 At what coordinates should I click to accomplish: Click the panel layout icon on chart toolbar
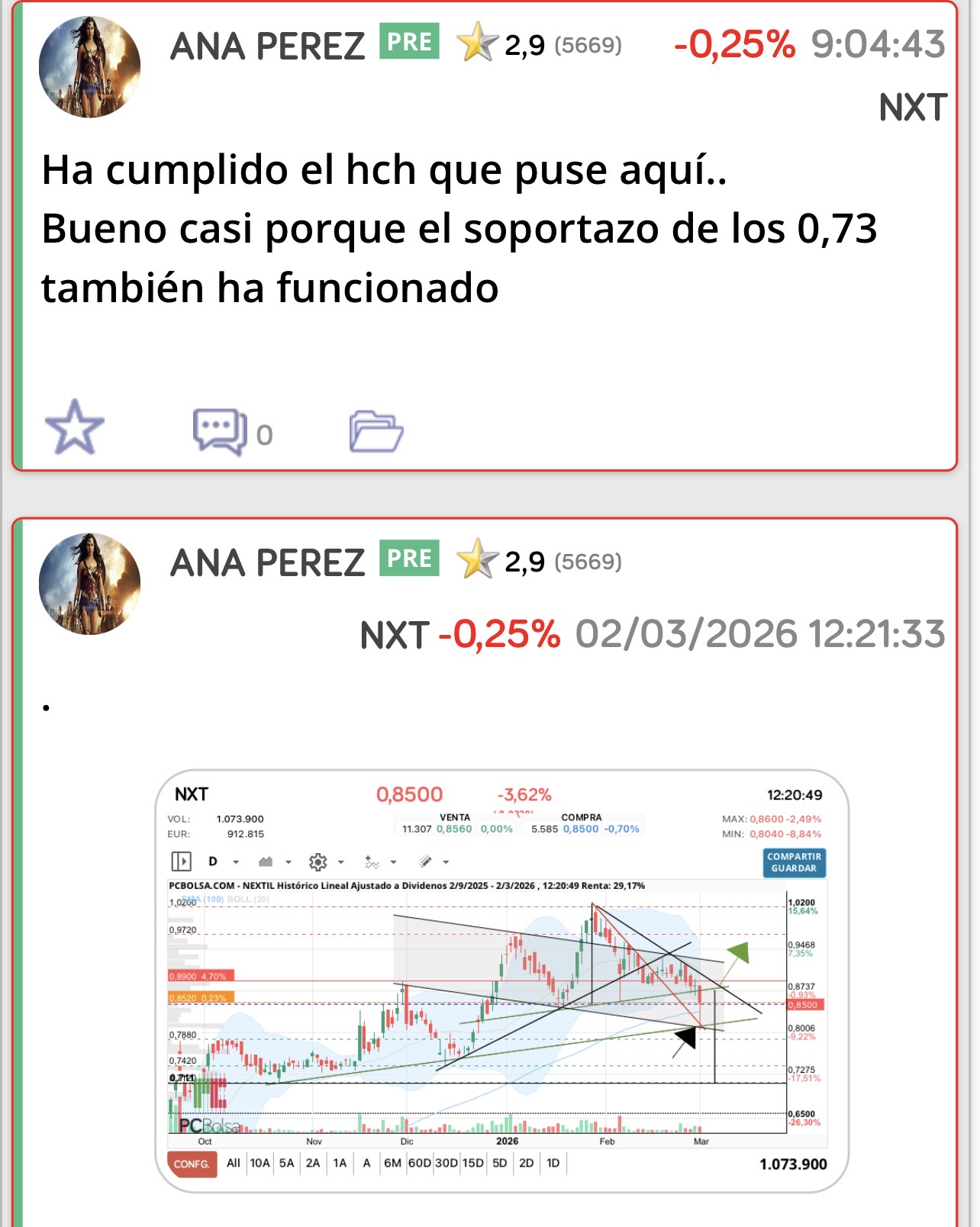(x=182, y=861)
